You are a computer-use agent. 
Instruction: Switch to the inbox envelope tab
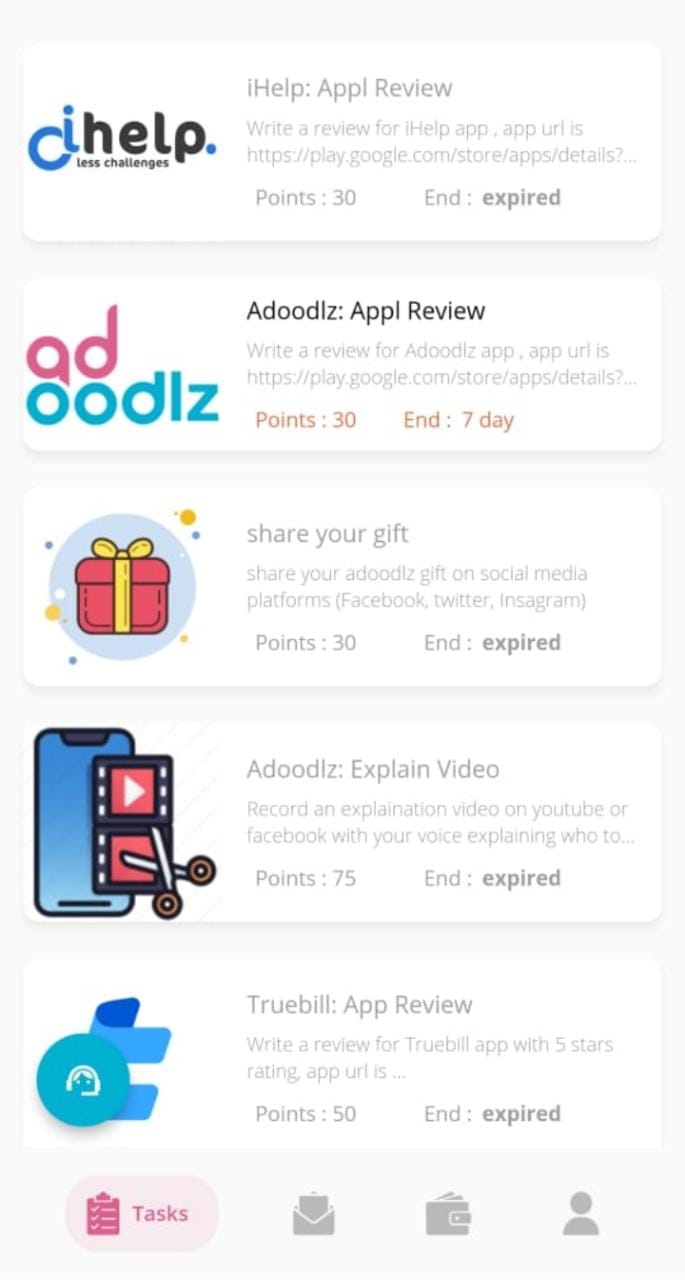pos(313,1214)
